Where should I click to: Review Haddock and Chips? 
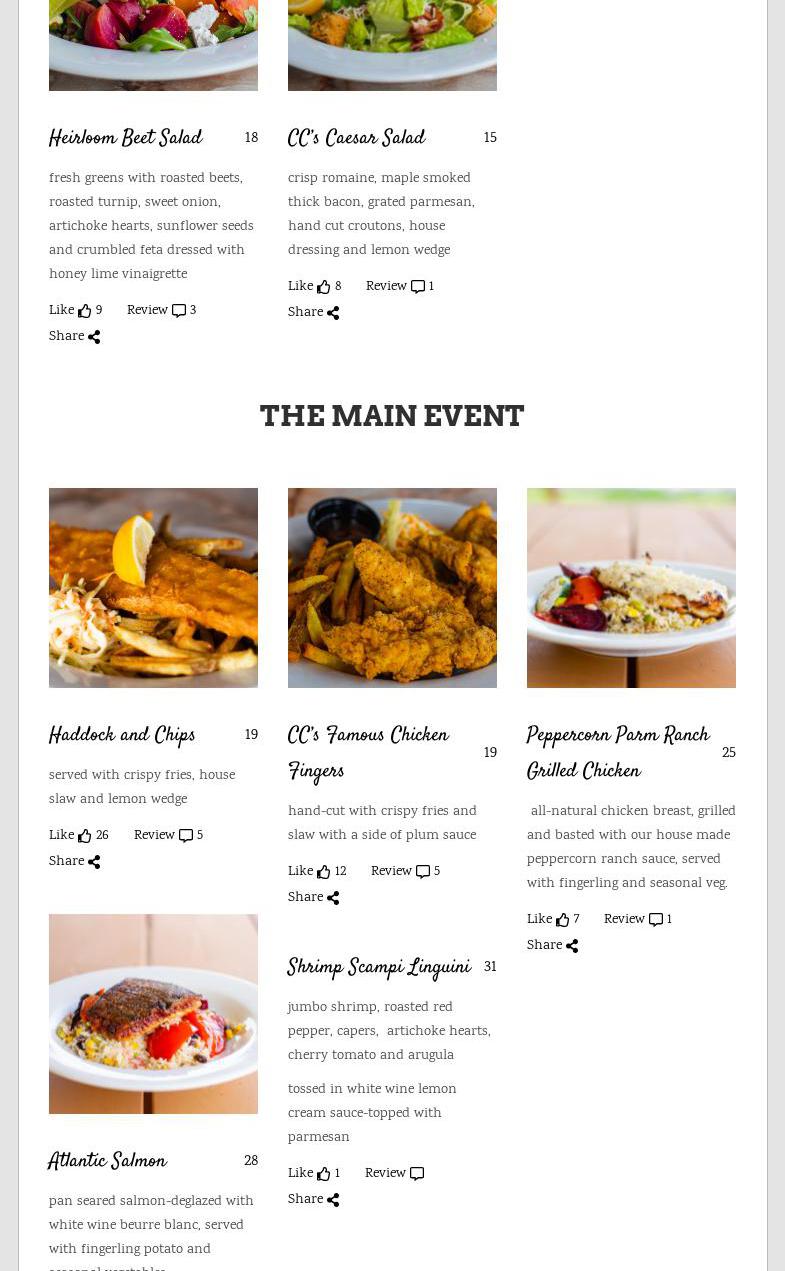point(168,836)
